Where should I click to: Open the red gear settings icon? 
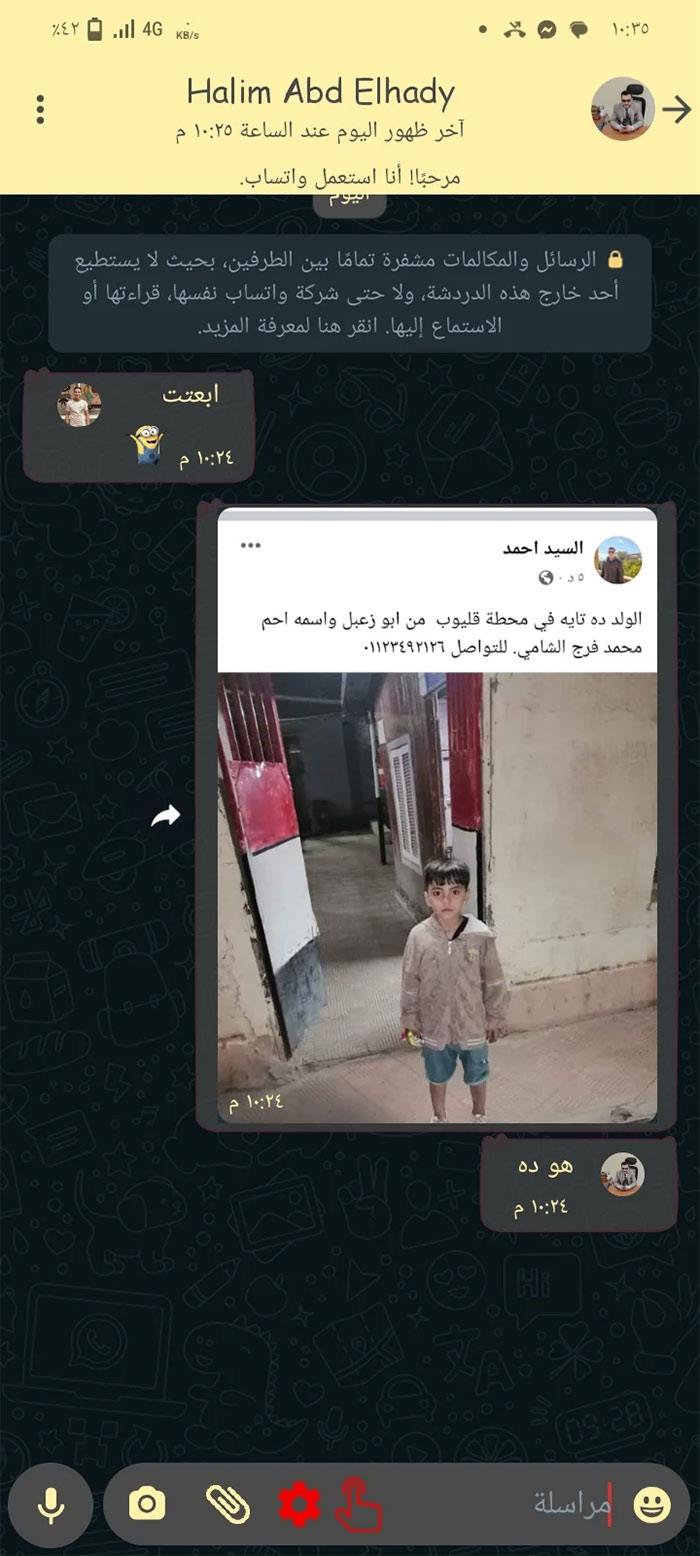click(299, 1504)
